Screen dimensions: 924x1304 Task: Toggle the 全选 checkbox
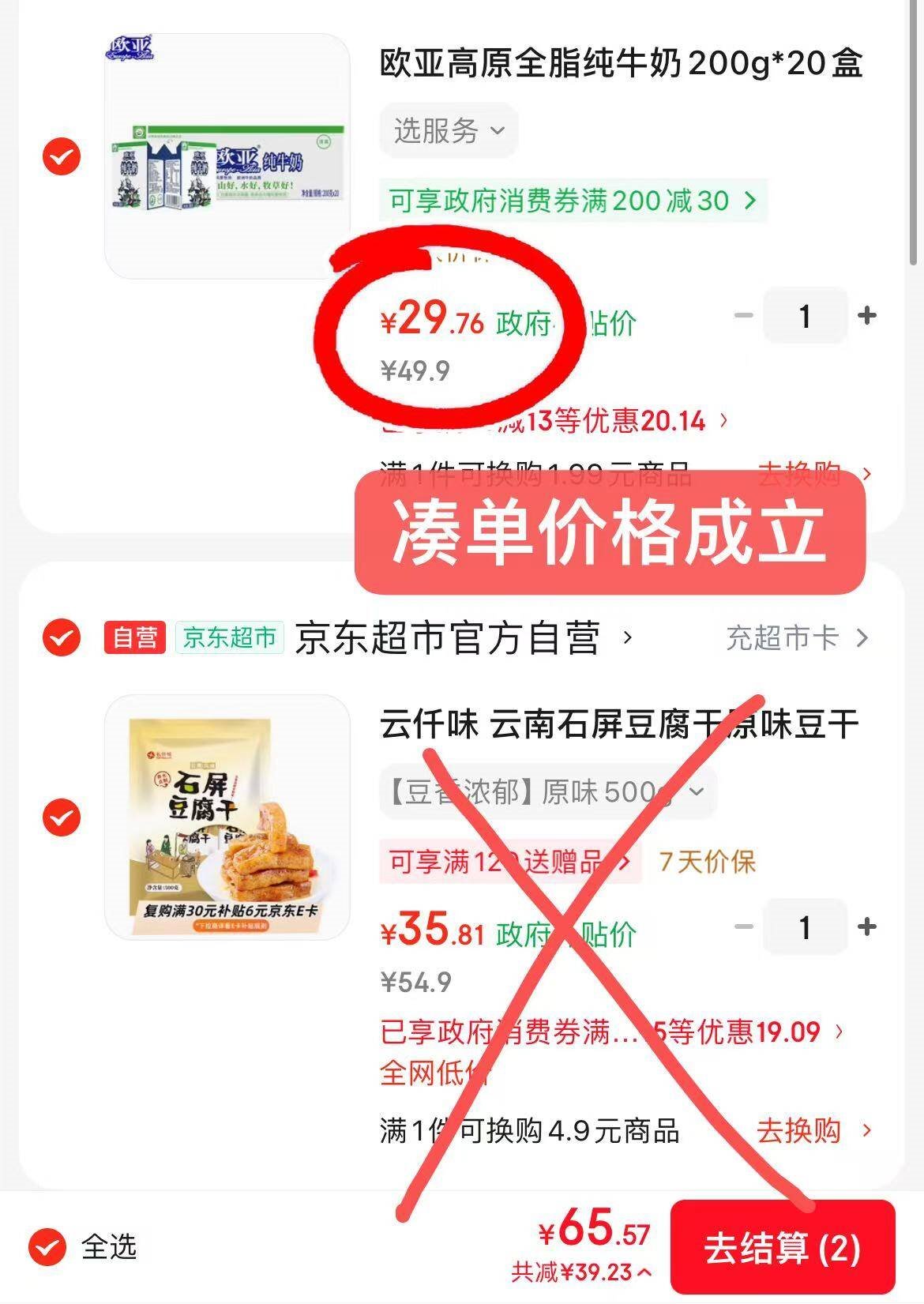(47, 1247)
